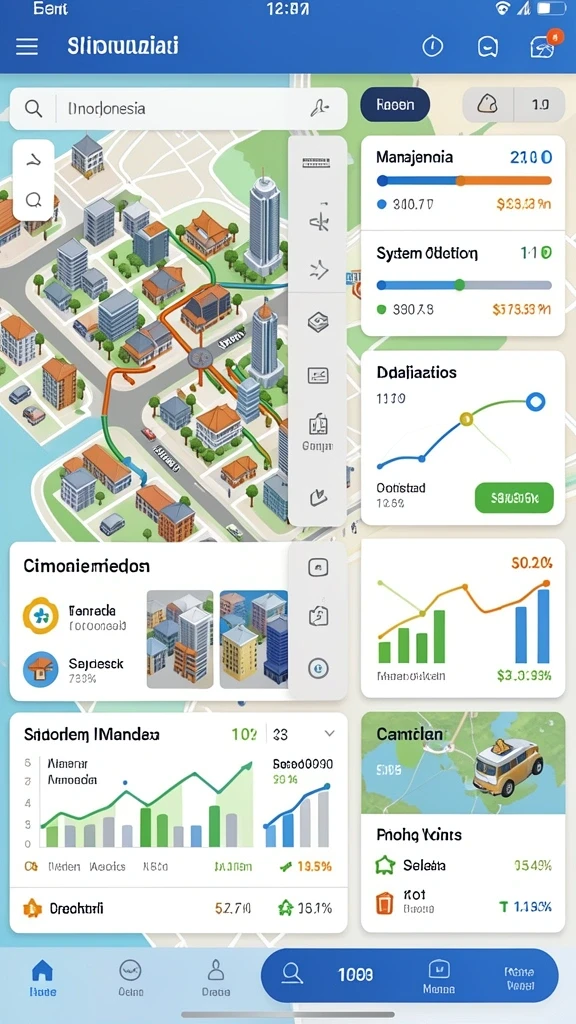This screenshot has width=576, height=1024.
Task: Switch to the Home tab in bottom bar
Action: coord(43,978)
